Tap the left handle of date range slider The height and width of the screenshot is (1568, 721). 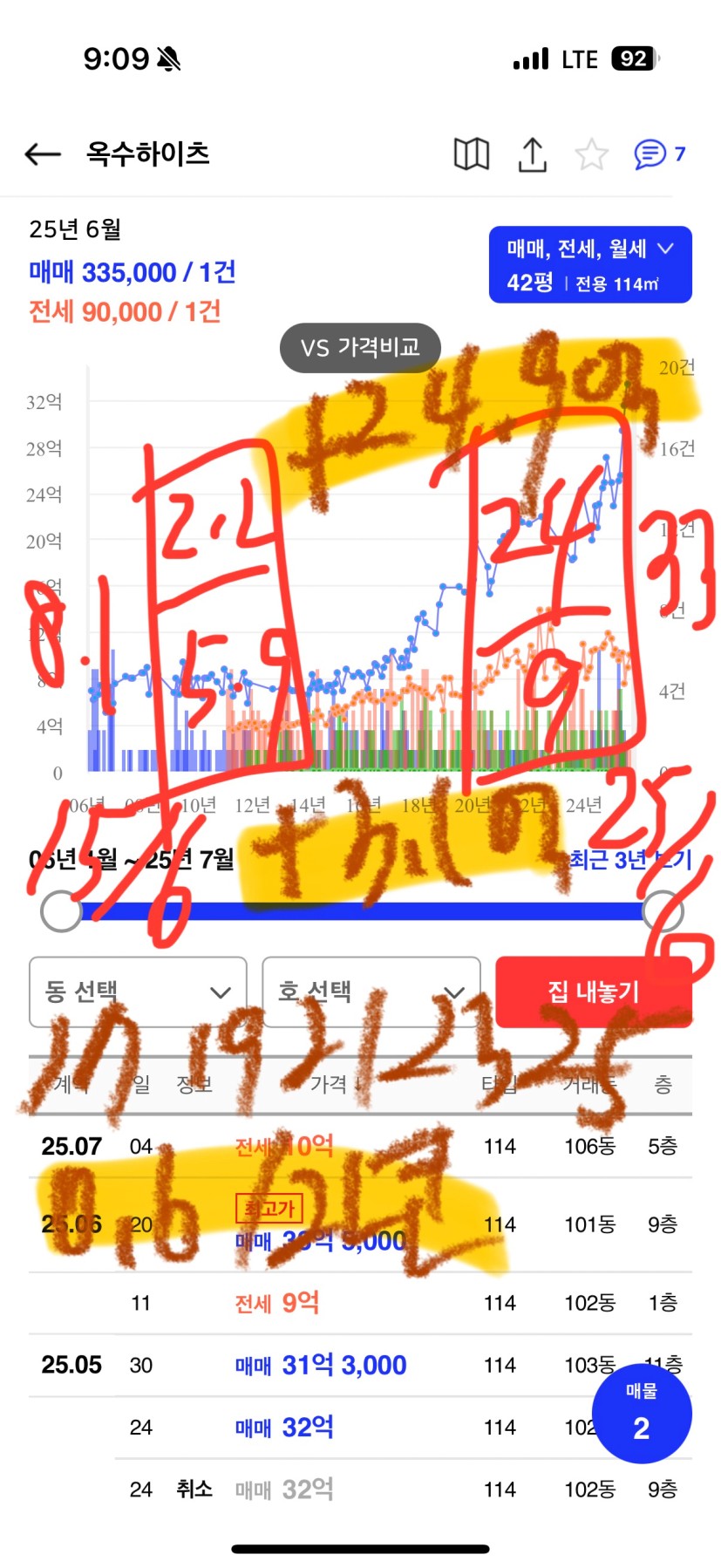(x=62, y=911)
